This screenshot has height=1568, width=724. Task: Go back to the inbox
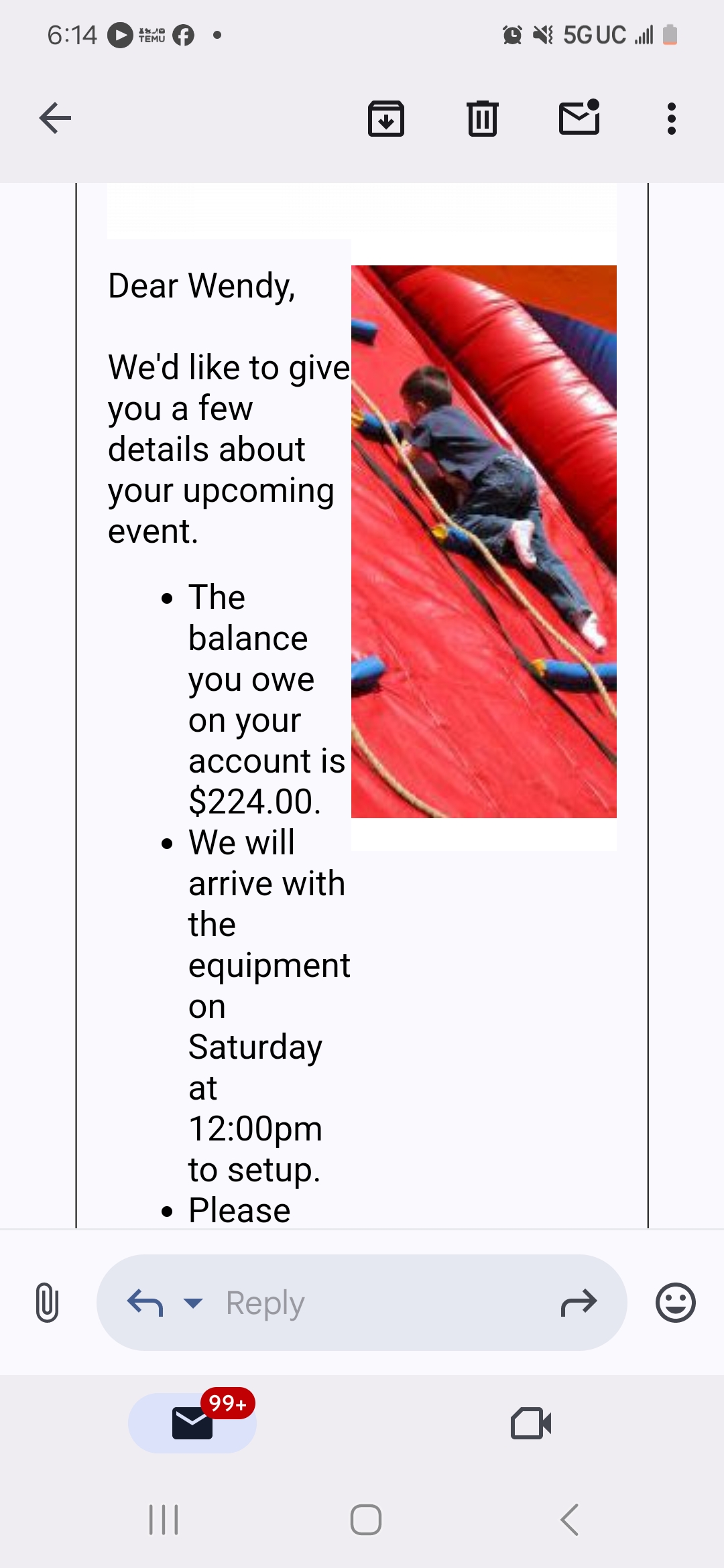(55, 119)
